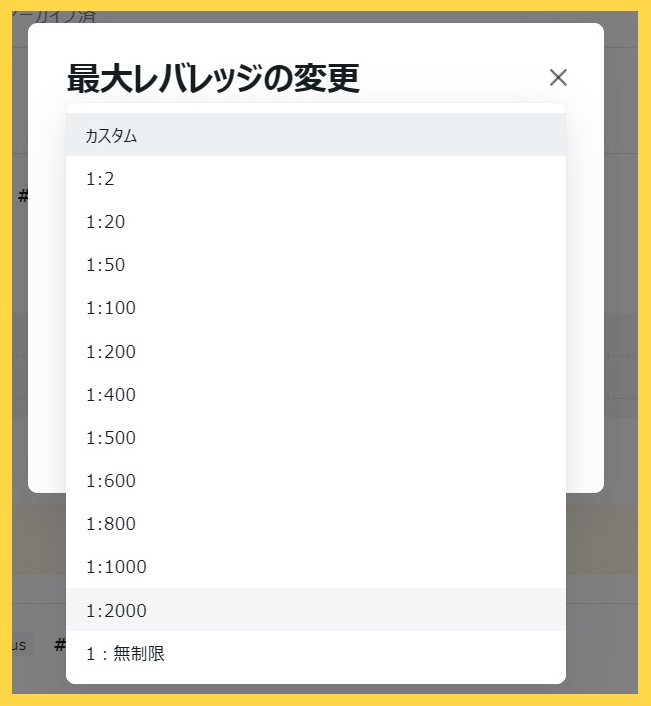Select the 1:400 option
Viewport: 651px width, 706px height.
110,395
